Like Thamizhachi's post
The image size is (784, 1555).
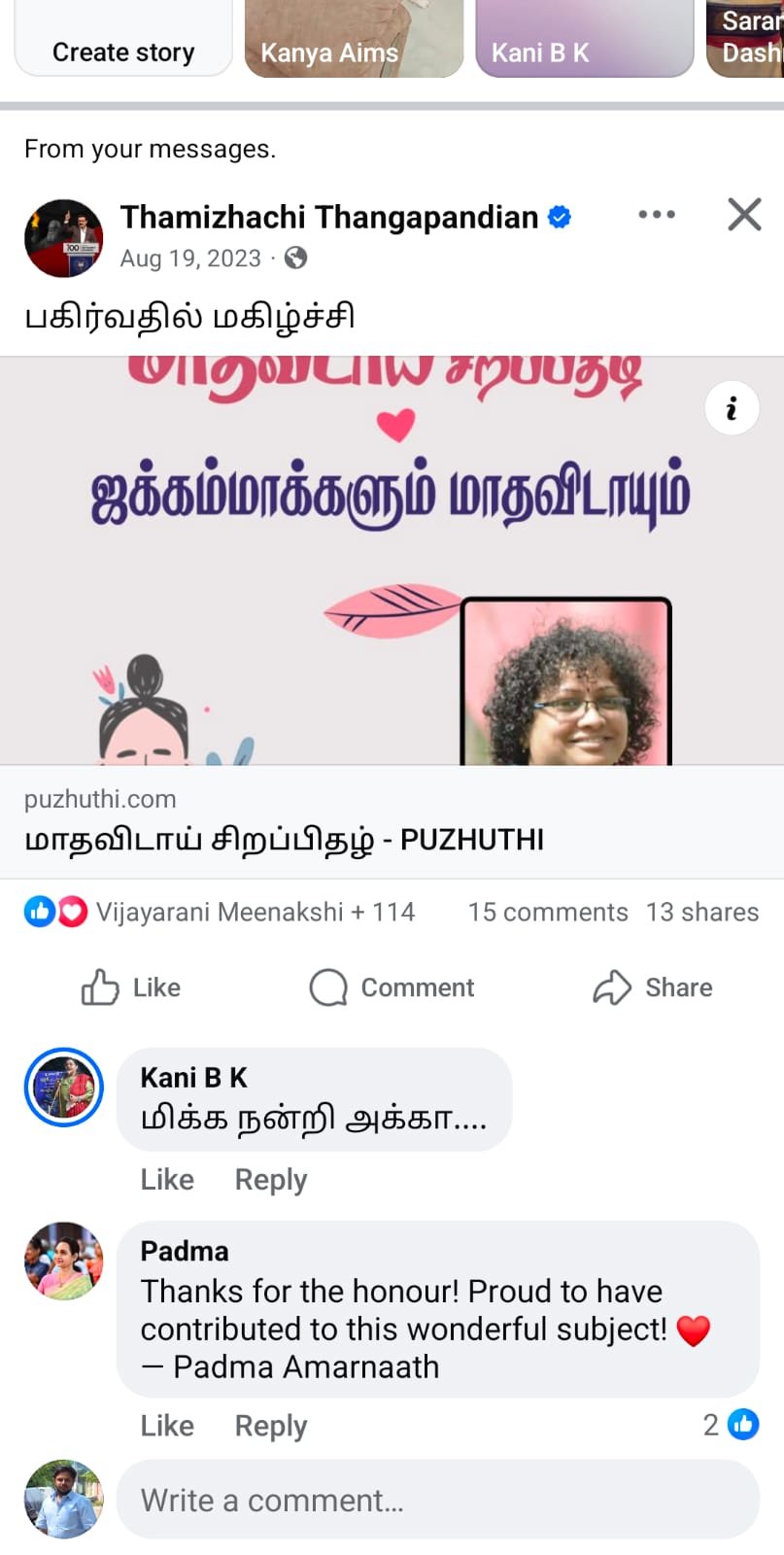click(131, 987)
